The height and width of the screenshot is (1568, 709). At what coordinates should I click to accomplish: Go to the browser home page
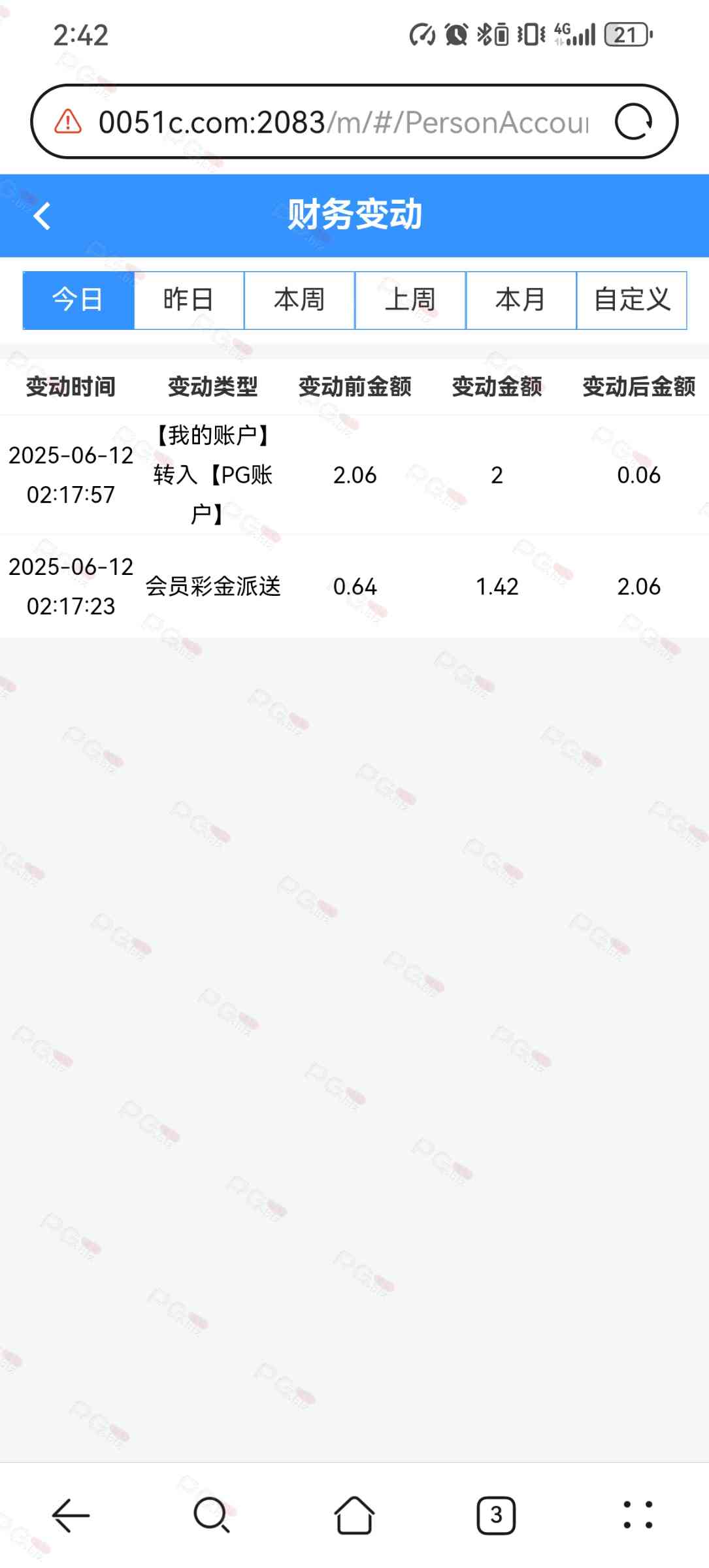354,1514
